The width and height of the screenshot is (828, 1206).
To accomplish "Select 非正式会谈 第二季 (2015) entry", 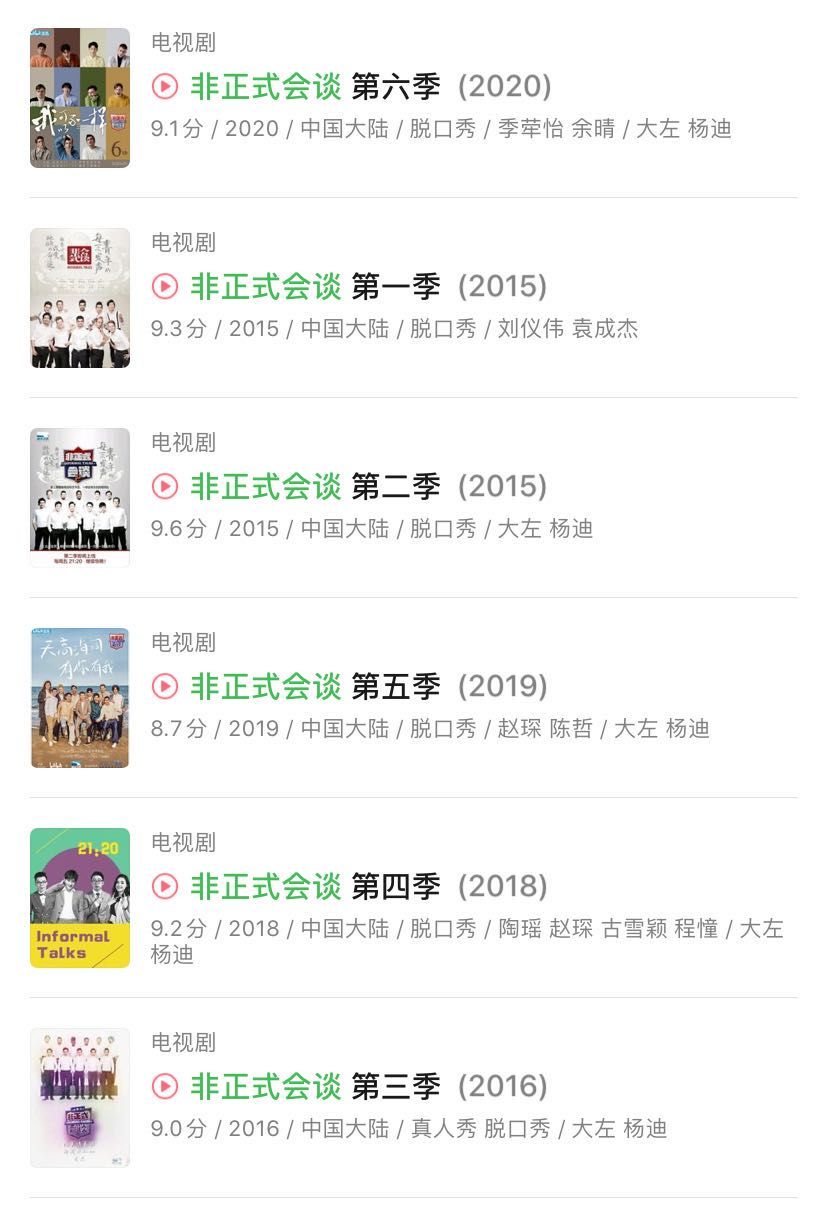I will click(350, 487).
